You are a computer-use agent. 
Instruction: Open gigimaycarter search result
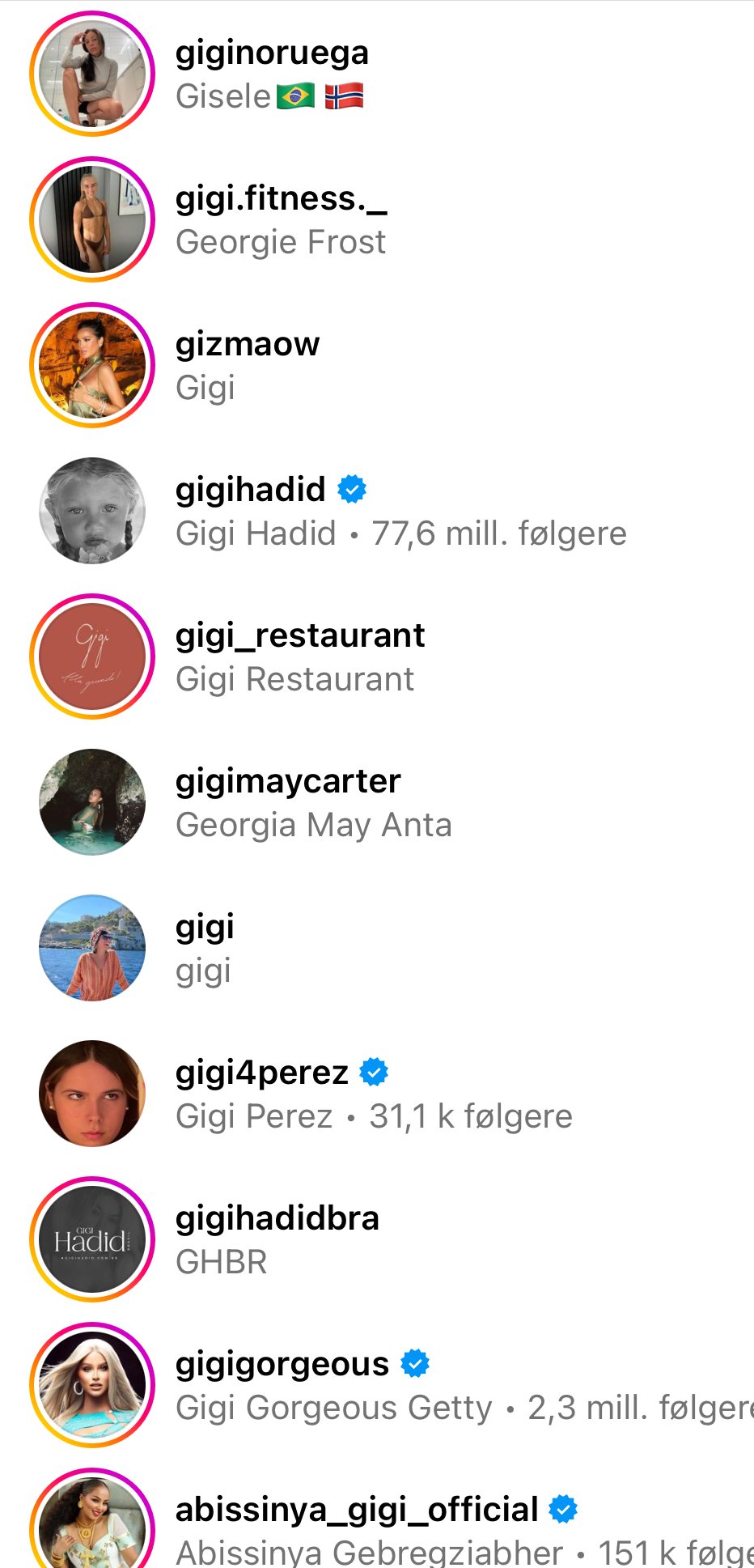pos(288,802)
